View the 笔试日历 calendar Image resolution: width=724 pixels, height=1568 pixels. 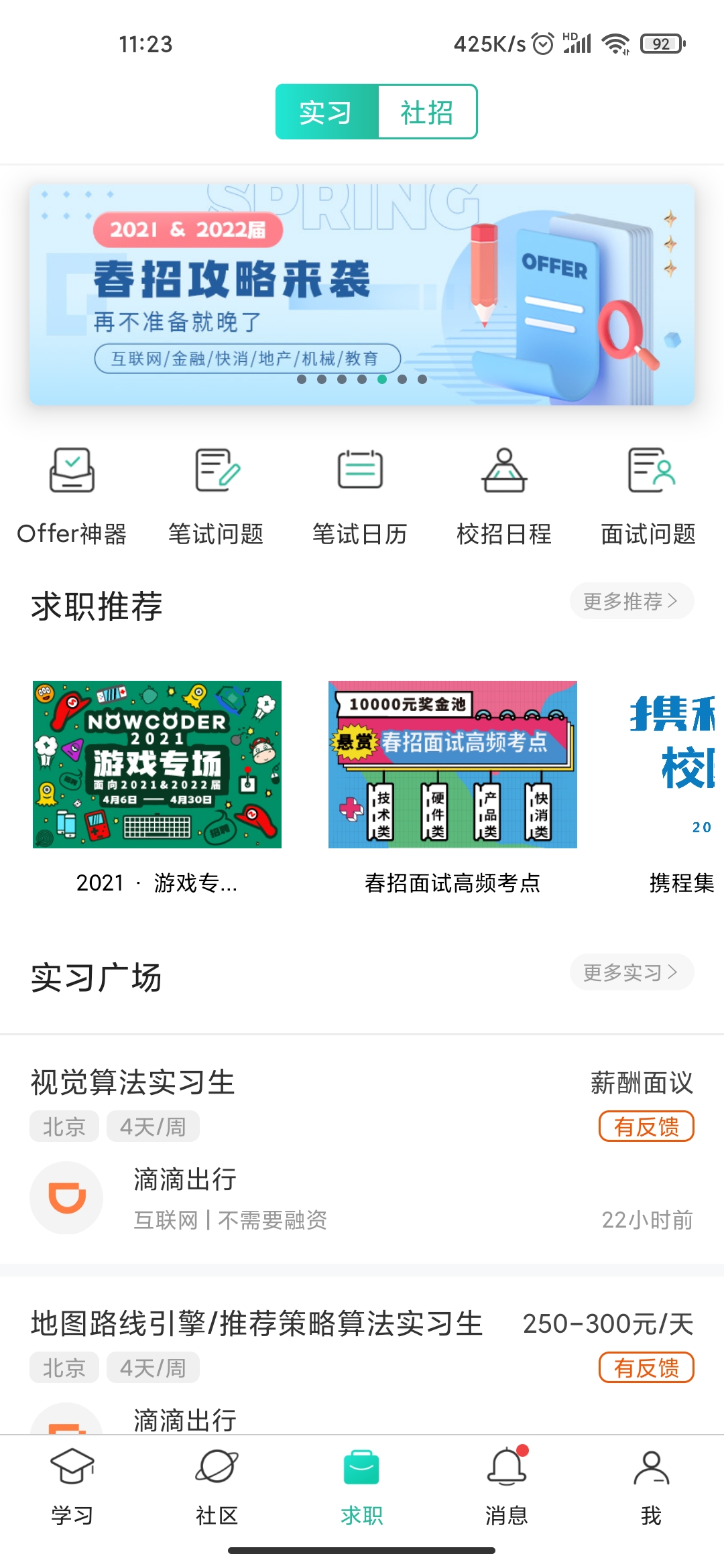tap(360, 497)
